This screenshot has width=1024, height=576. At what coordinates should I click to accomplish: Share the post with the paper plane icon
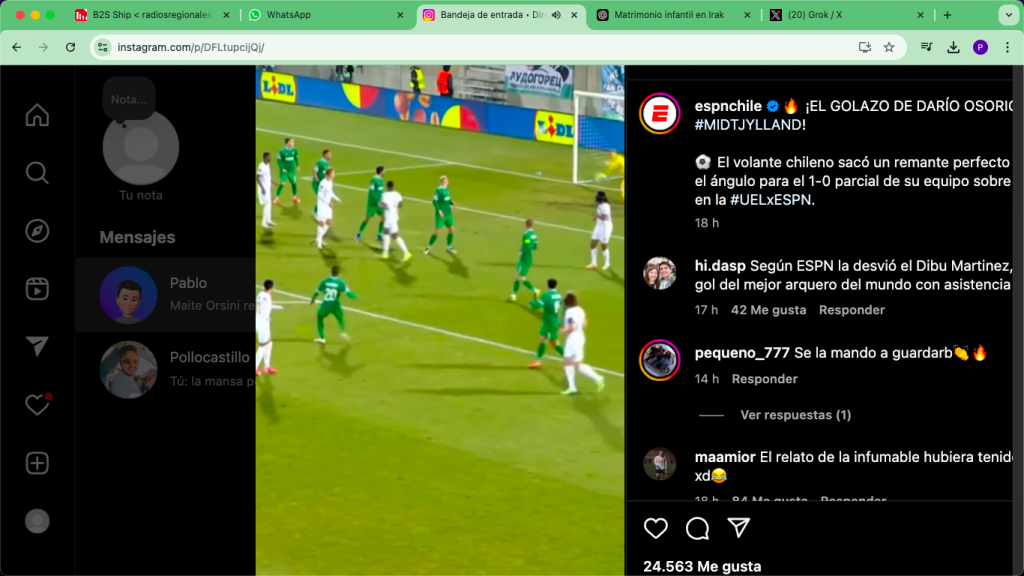tap(738, 528)
